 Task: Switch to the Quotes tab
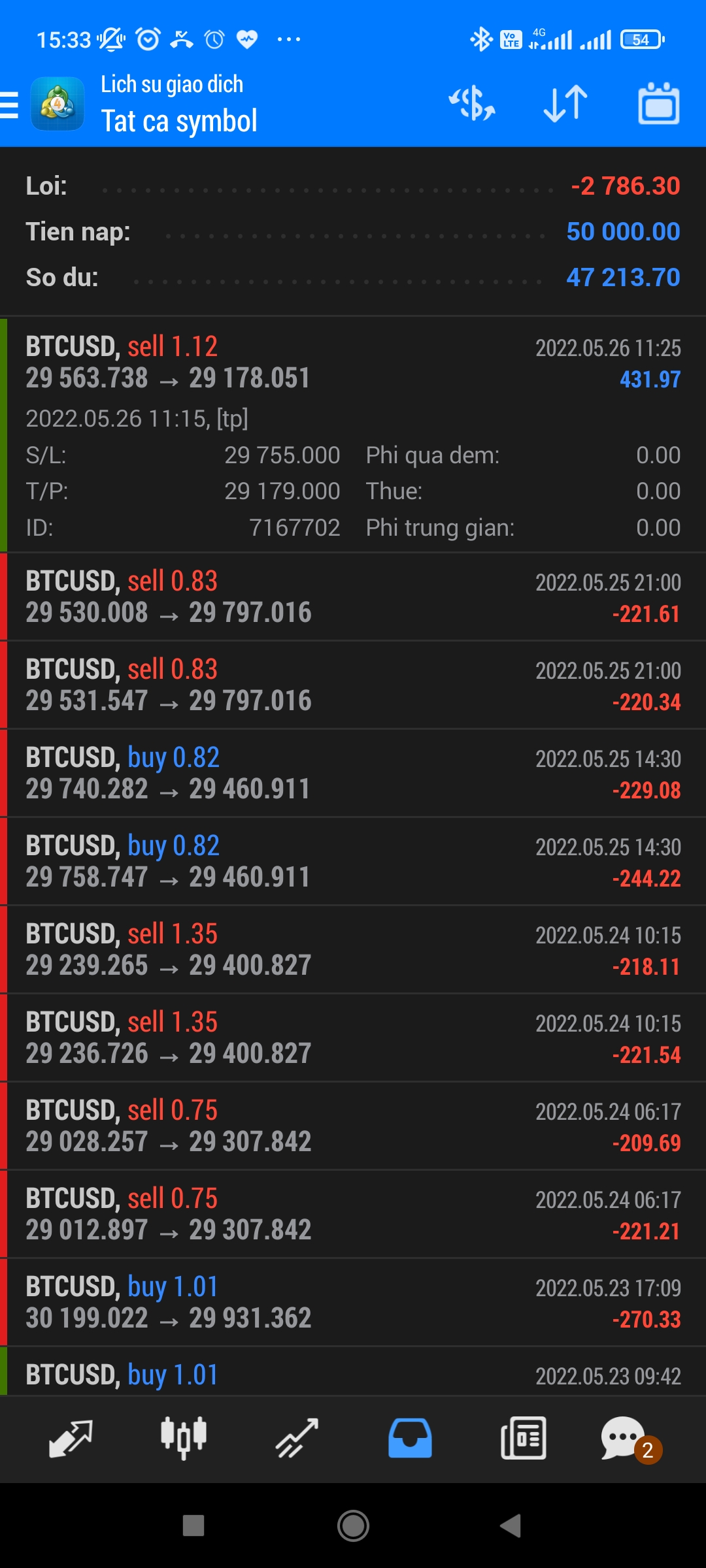[71, 1439]
